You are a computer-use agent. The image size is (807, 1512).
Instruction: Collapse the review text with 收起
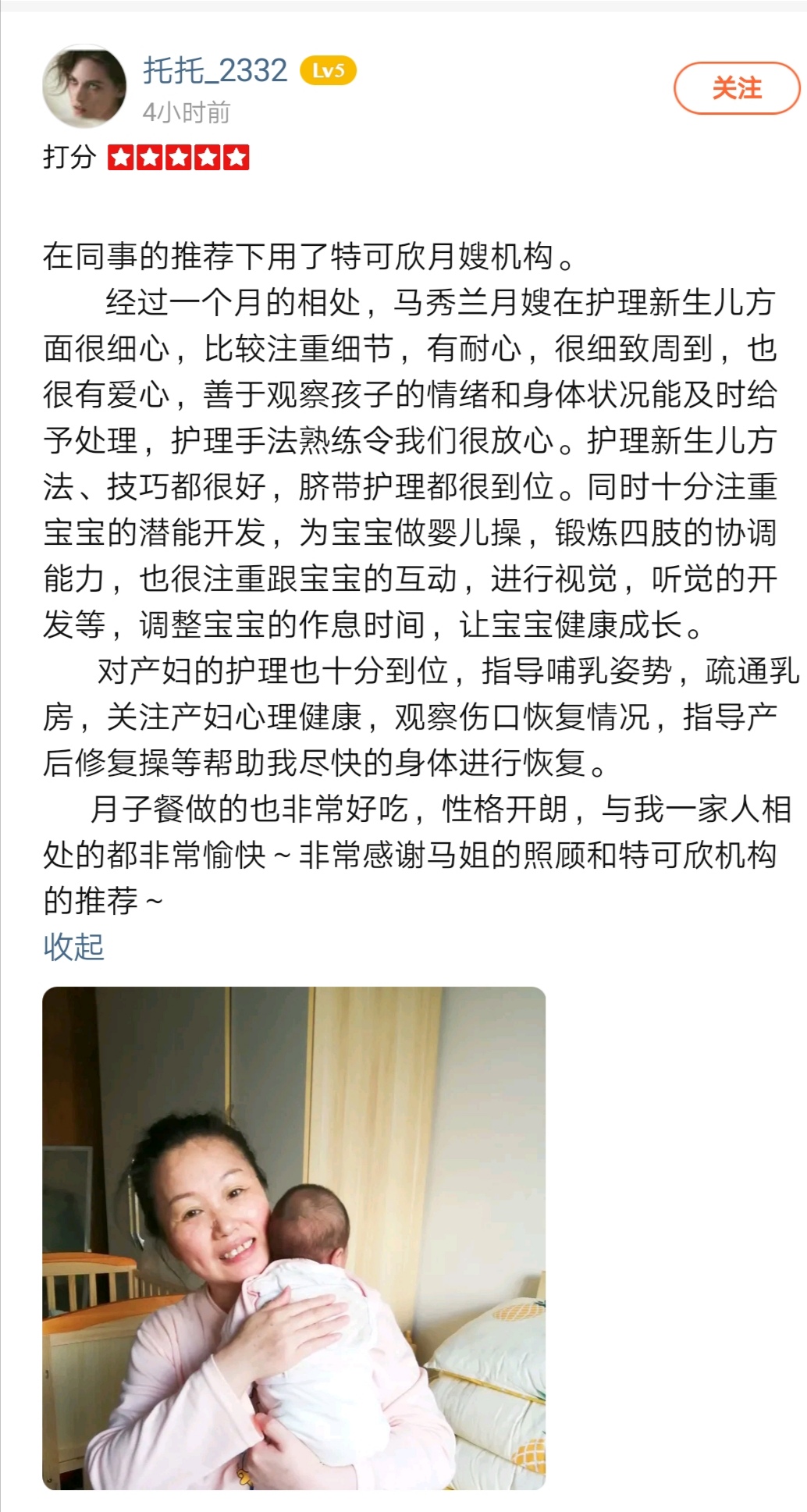(73, 947)
